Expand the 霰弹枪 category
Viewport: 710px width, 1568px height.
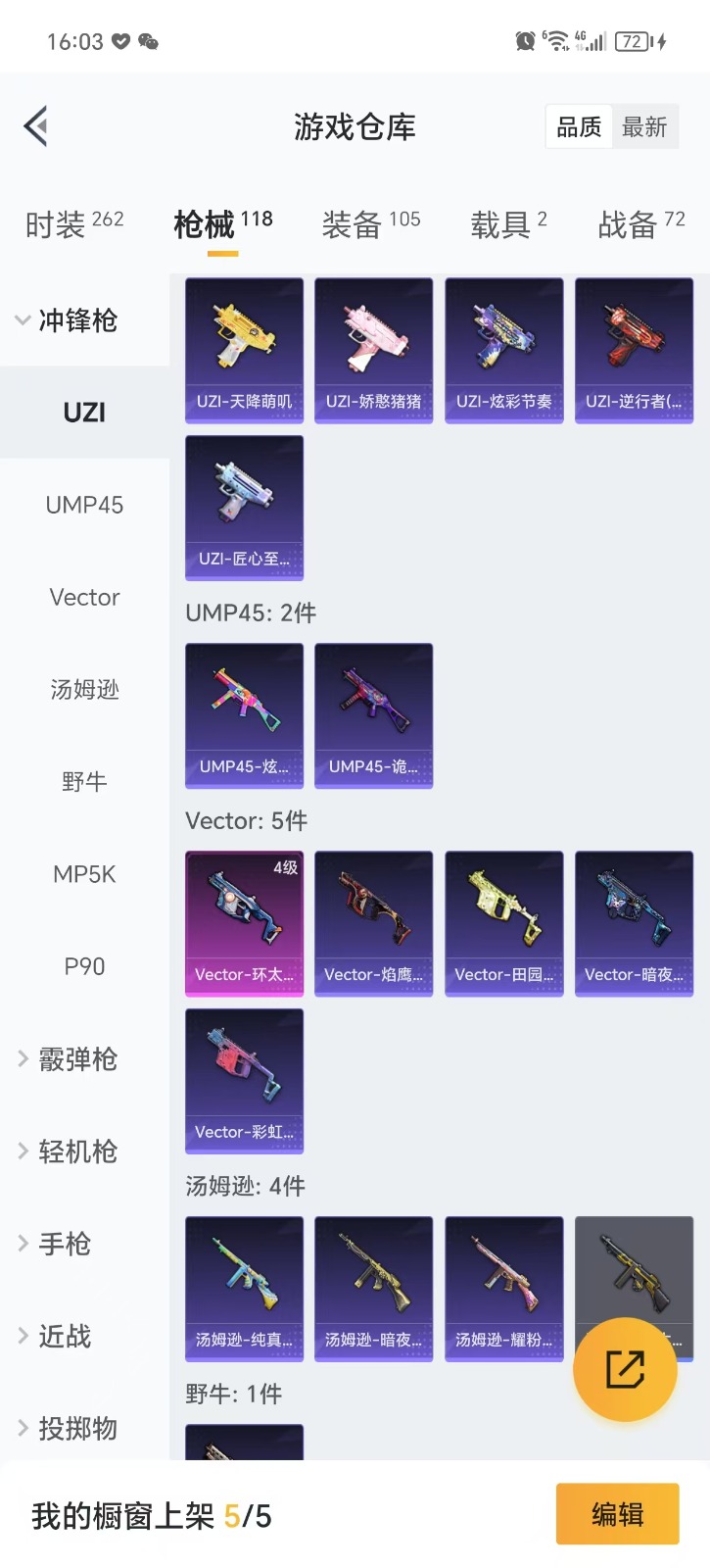69,1059
